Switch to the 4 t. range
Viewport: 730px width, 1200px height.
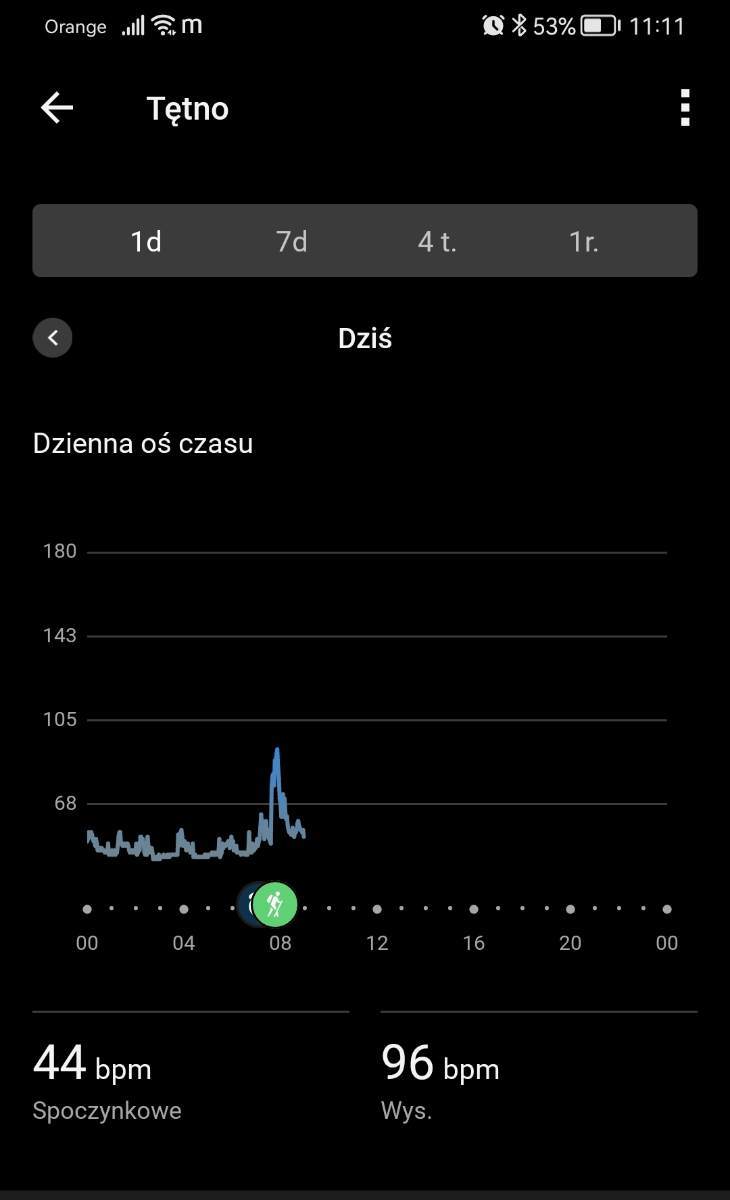click(x=437, y=241)
